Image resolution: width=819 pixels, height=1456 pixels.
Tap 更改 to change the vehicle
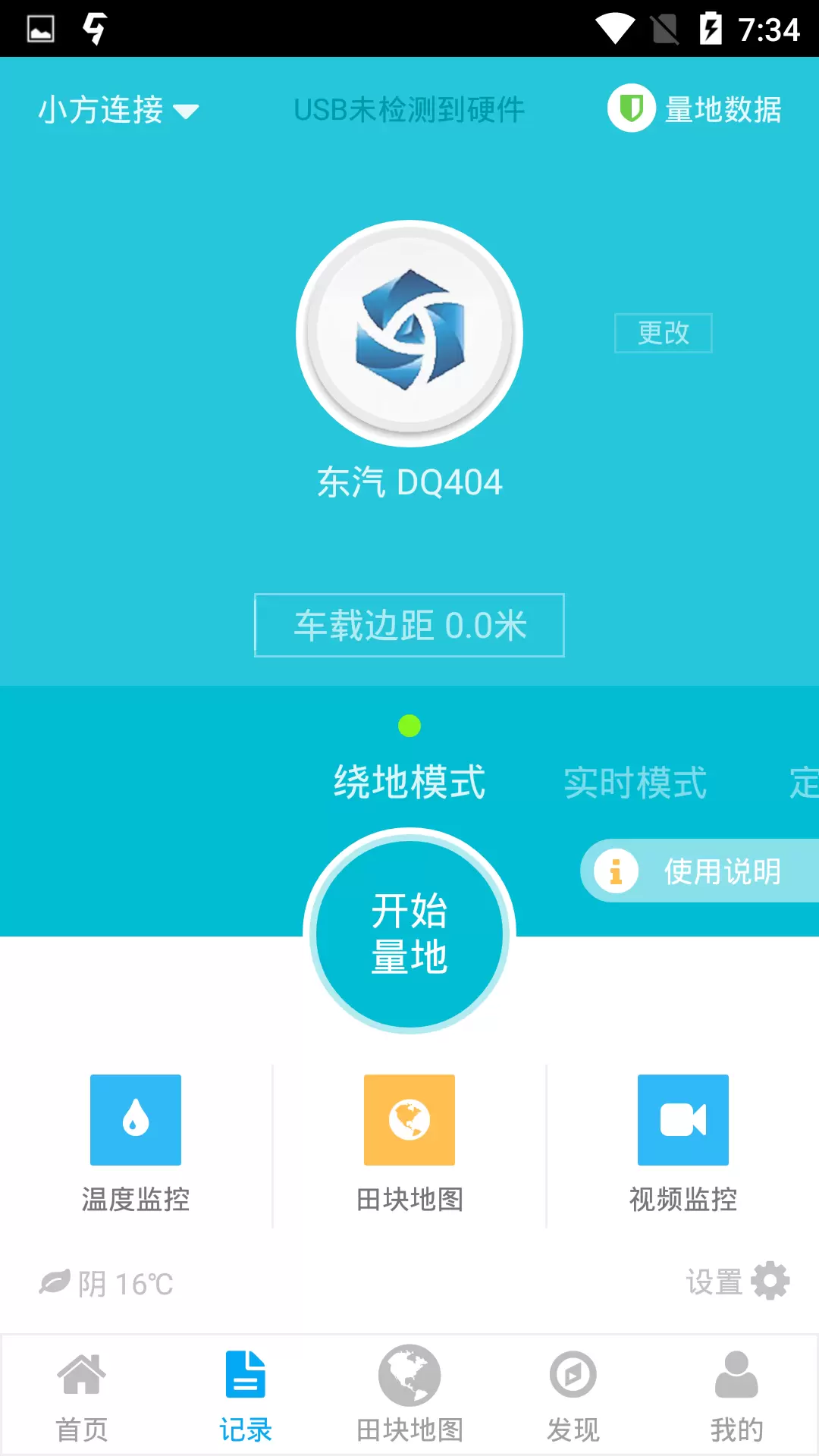pos(664,333)
